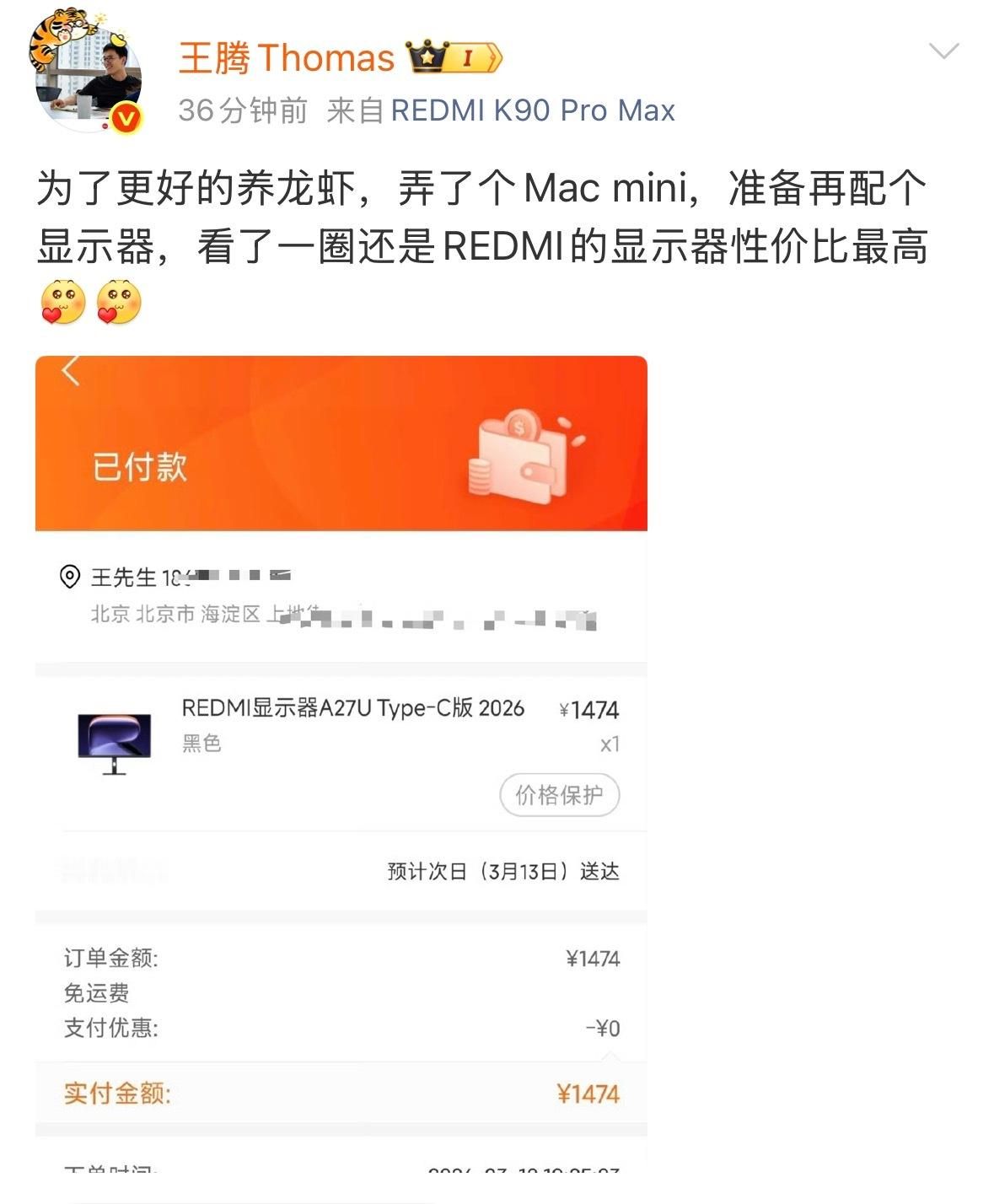Toggle selection of quantity x1 line
Image resolution: width=994 pixels, height=1204 pixels.
608,745
